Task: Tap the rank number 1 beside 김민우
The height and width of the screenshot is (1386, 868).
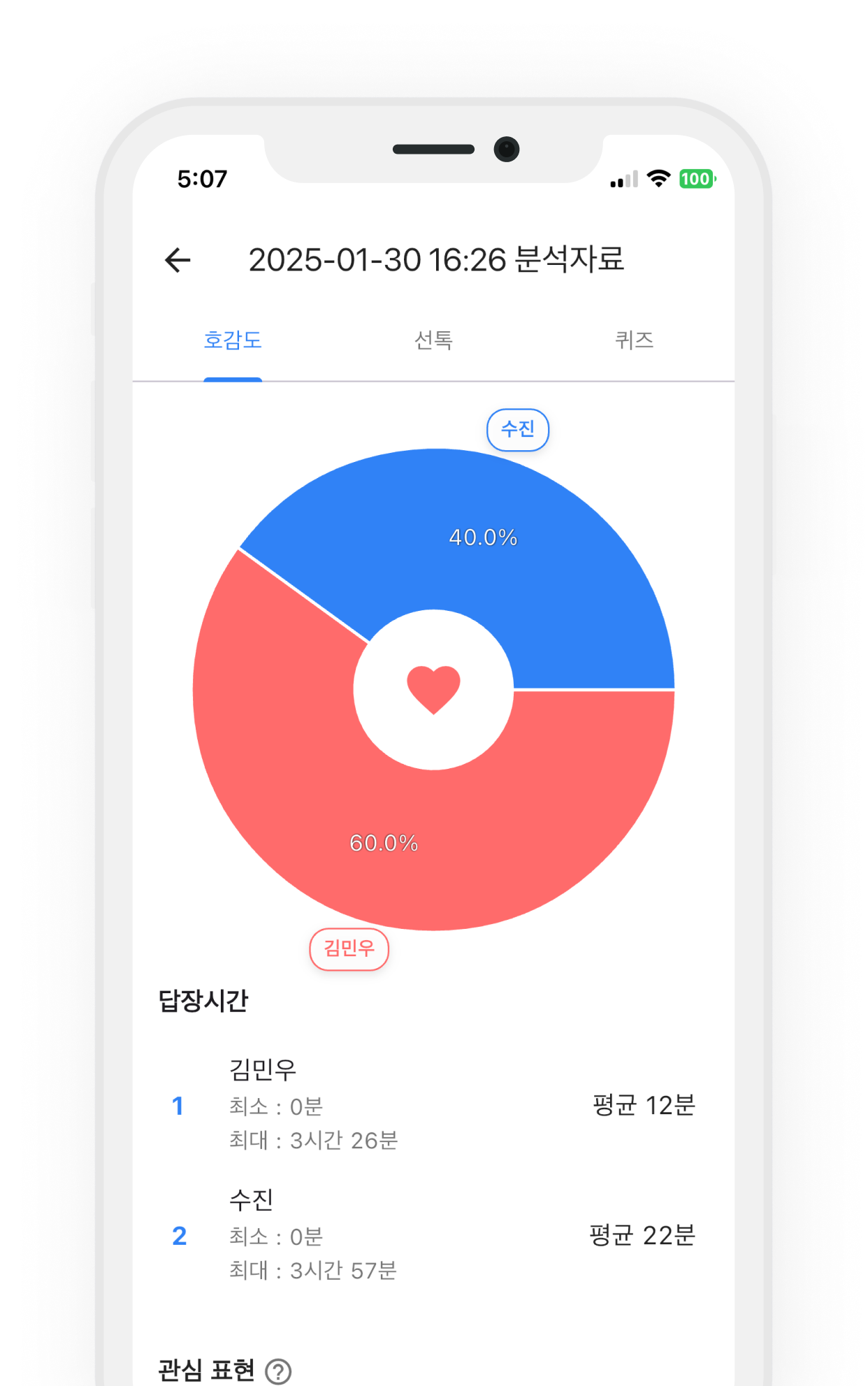Action: pyautogui.click(x=179, y=1106)
